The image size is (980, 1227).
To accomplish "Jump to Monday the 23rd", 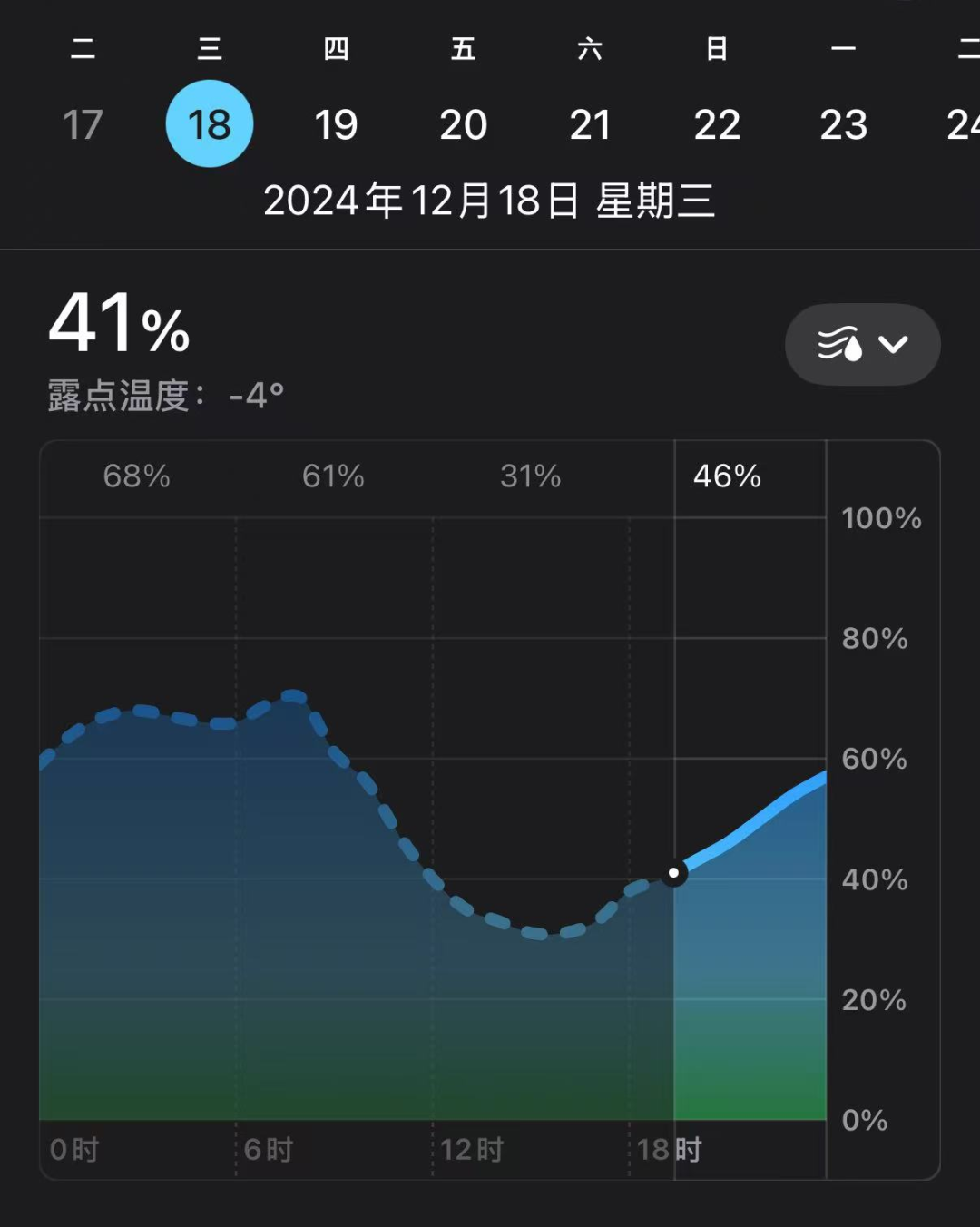I will [843, 124].
